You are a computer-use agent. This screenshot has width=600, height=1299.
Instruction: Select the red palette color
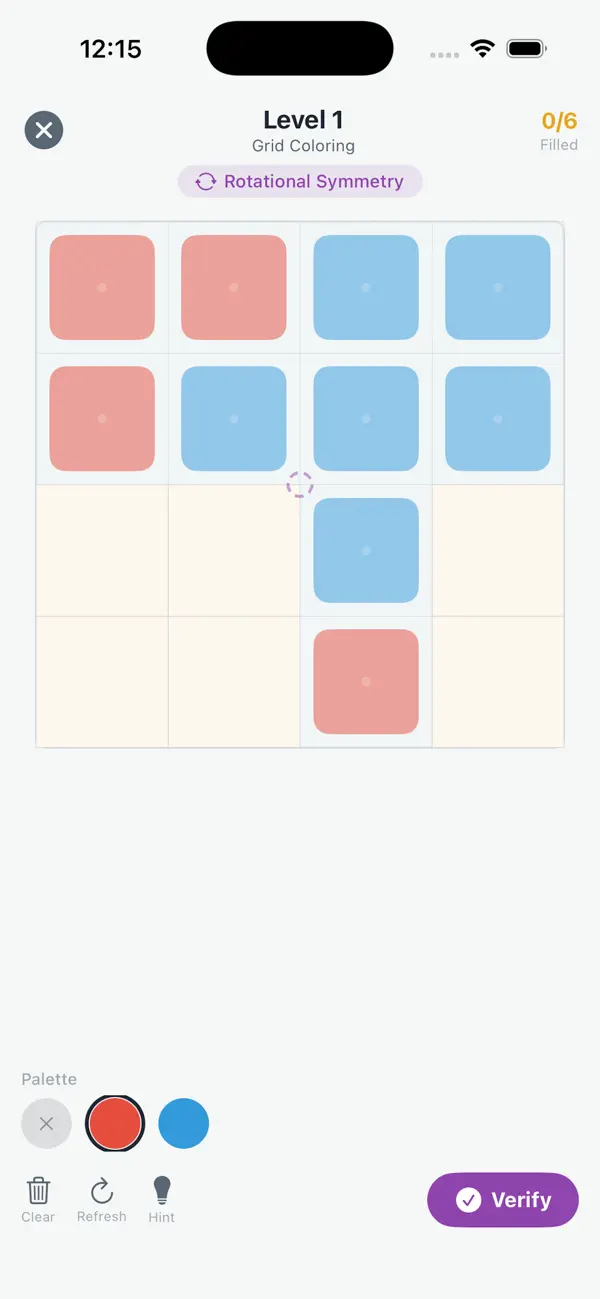pyautogui.click(x=116, y=1123)
